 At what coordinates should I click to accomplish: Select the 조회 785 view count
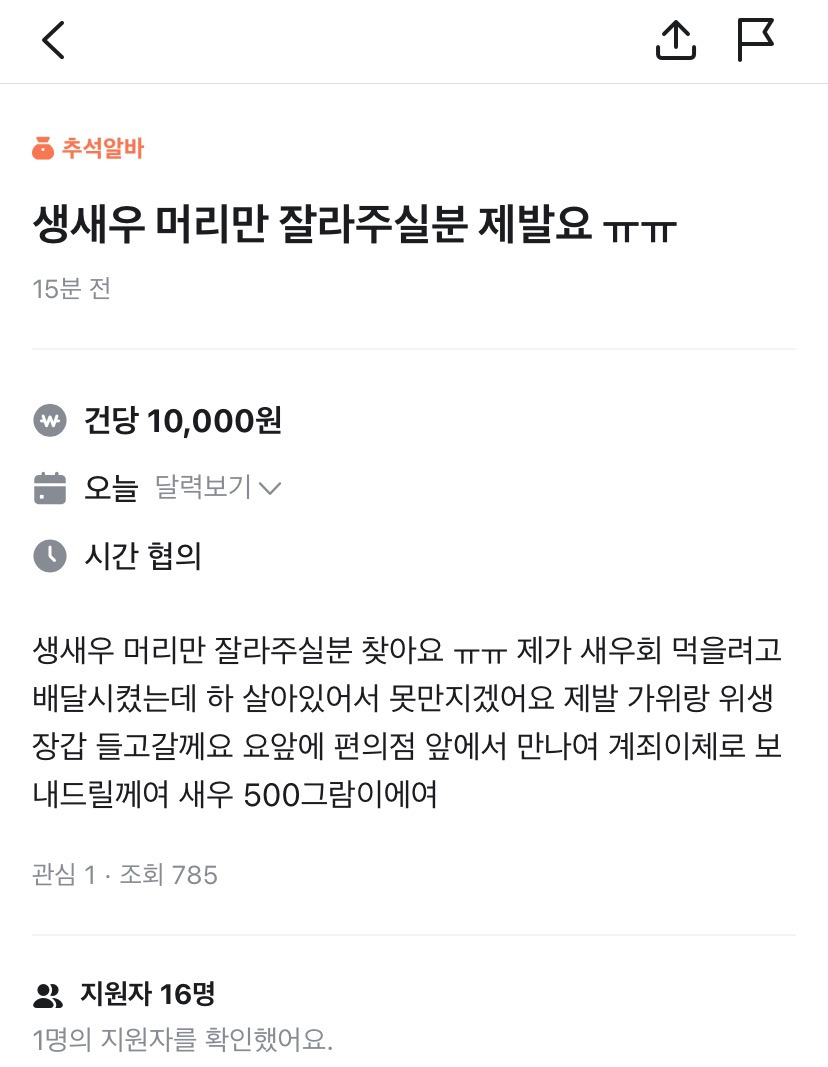172,873
